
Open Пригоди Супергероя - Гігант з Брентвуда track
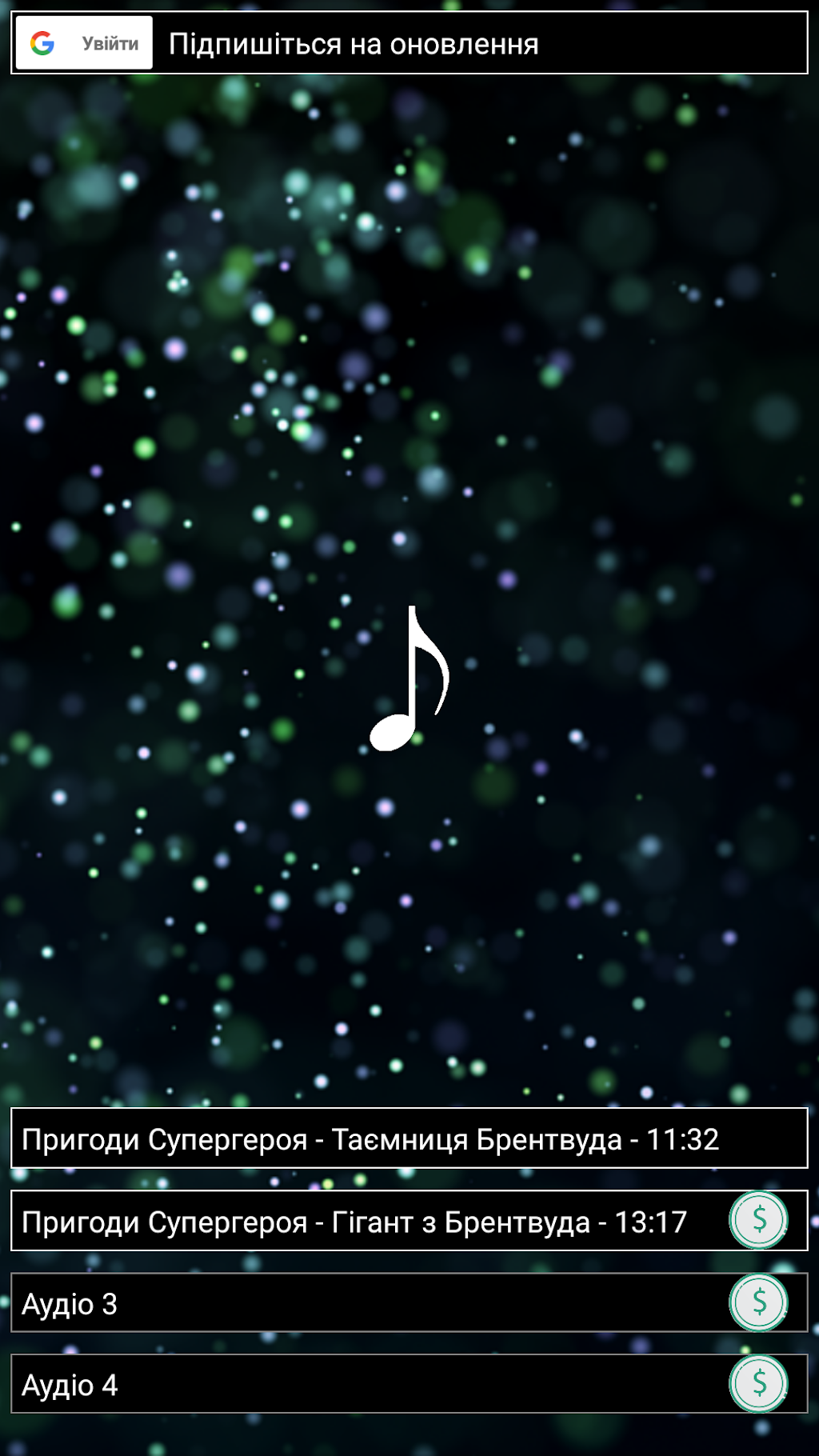pos(354,1222)
